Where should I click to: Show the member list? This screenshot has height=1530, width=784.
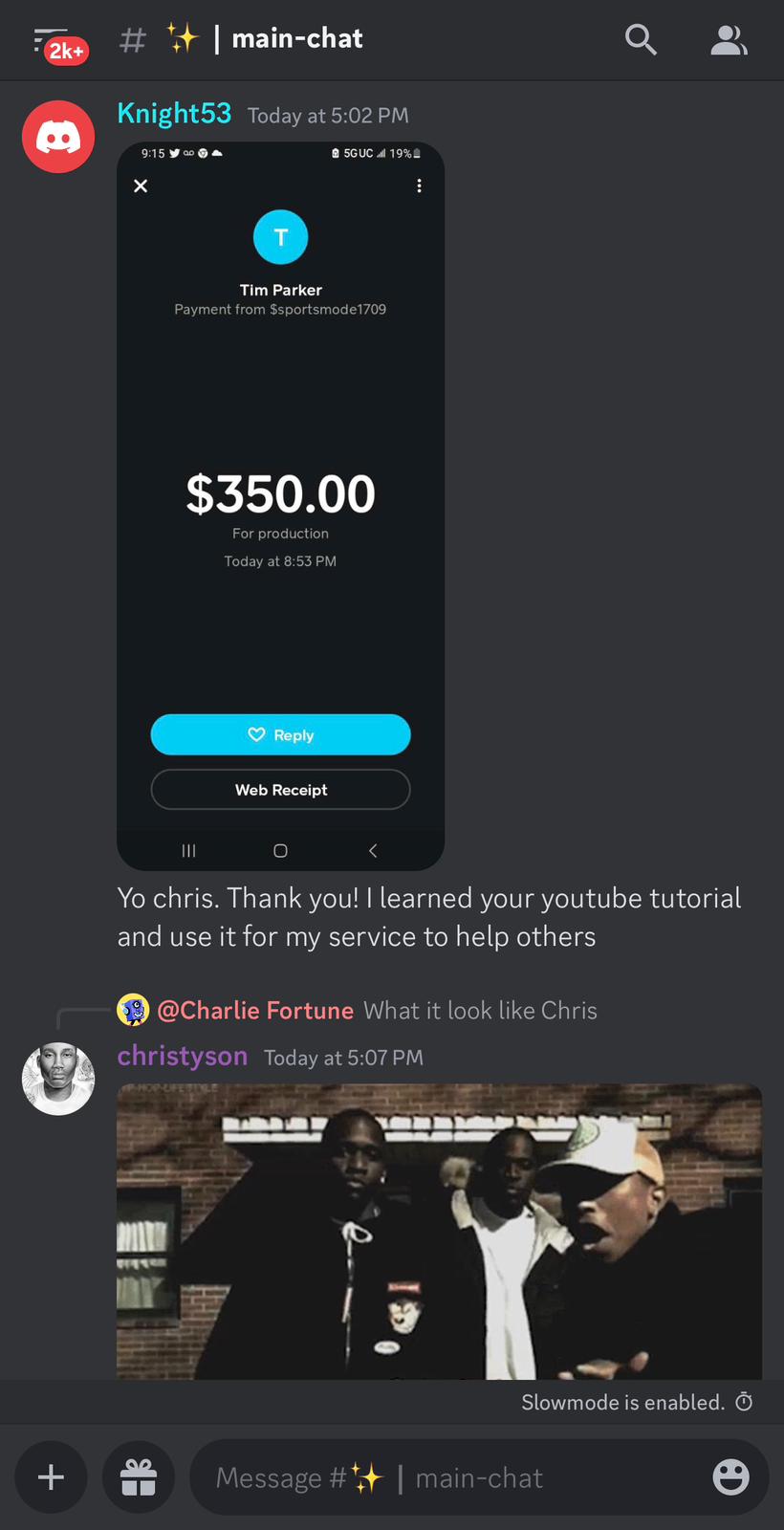[x=729, y=40]
